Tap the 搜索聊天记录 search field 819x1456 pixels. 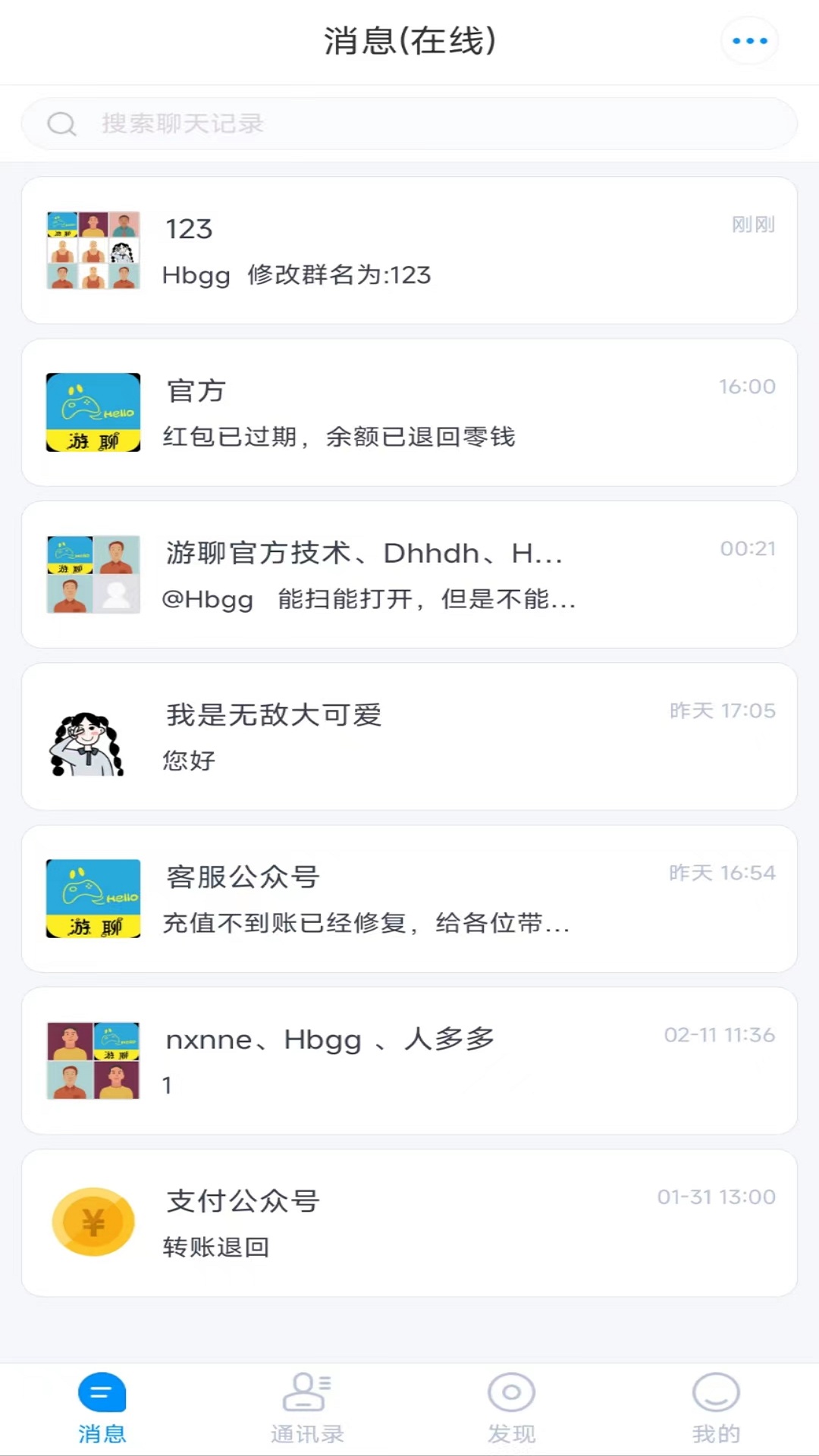tap(409, 124)
